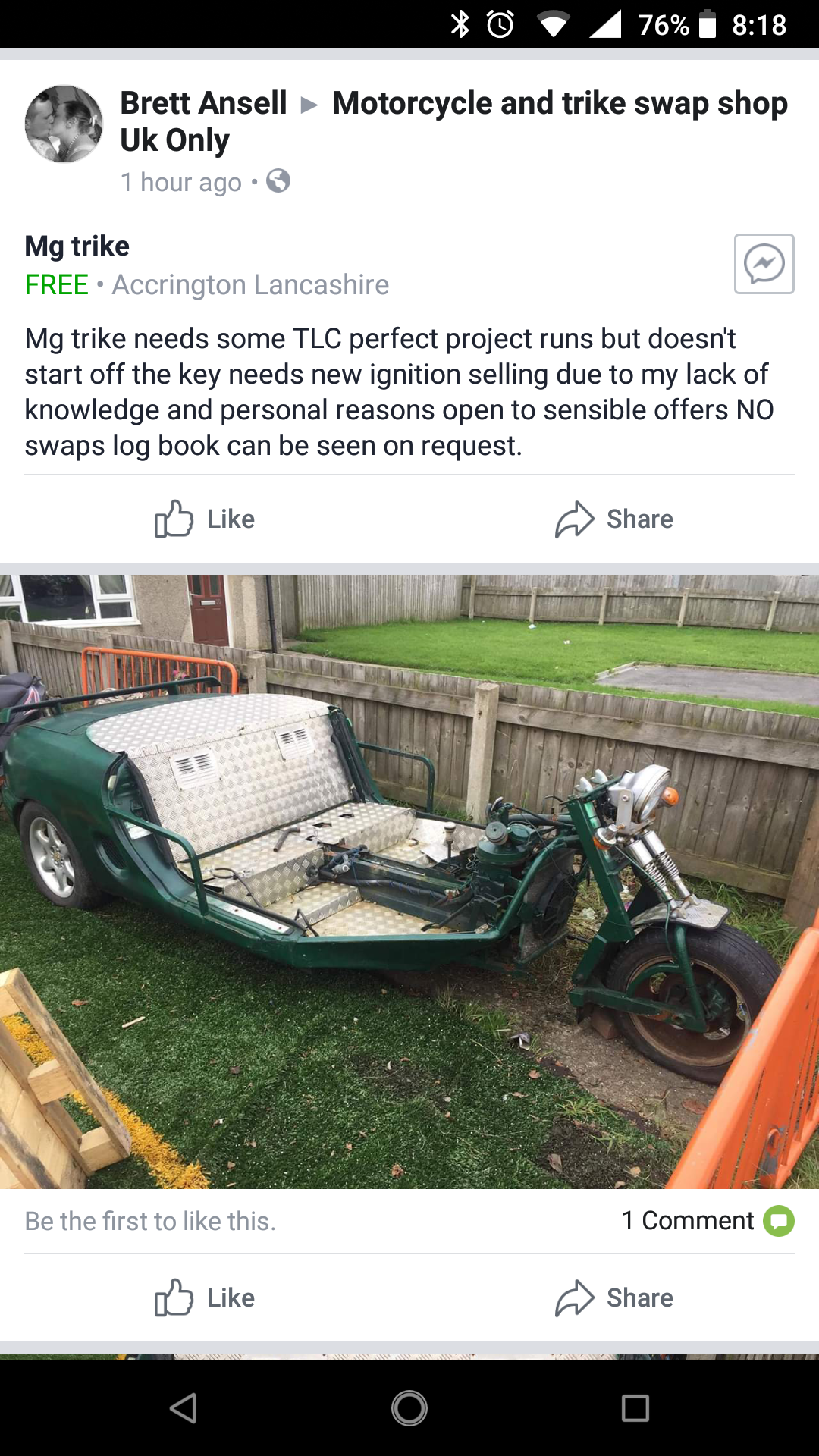Share the Mg trike listing

point(614,519)
